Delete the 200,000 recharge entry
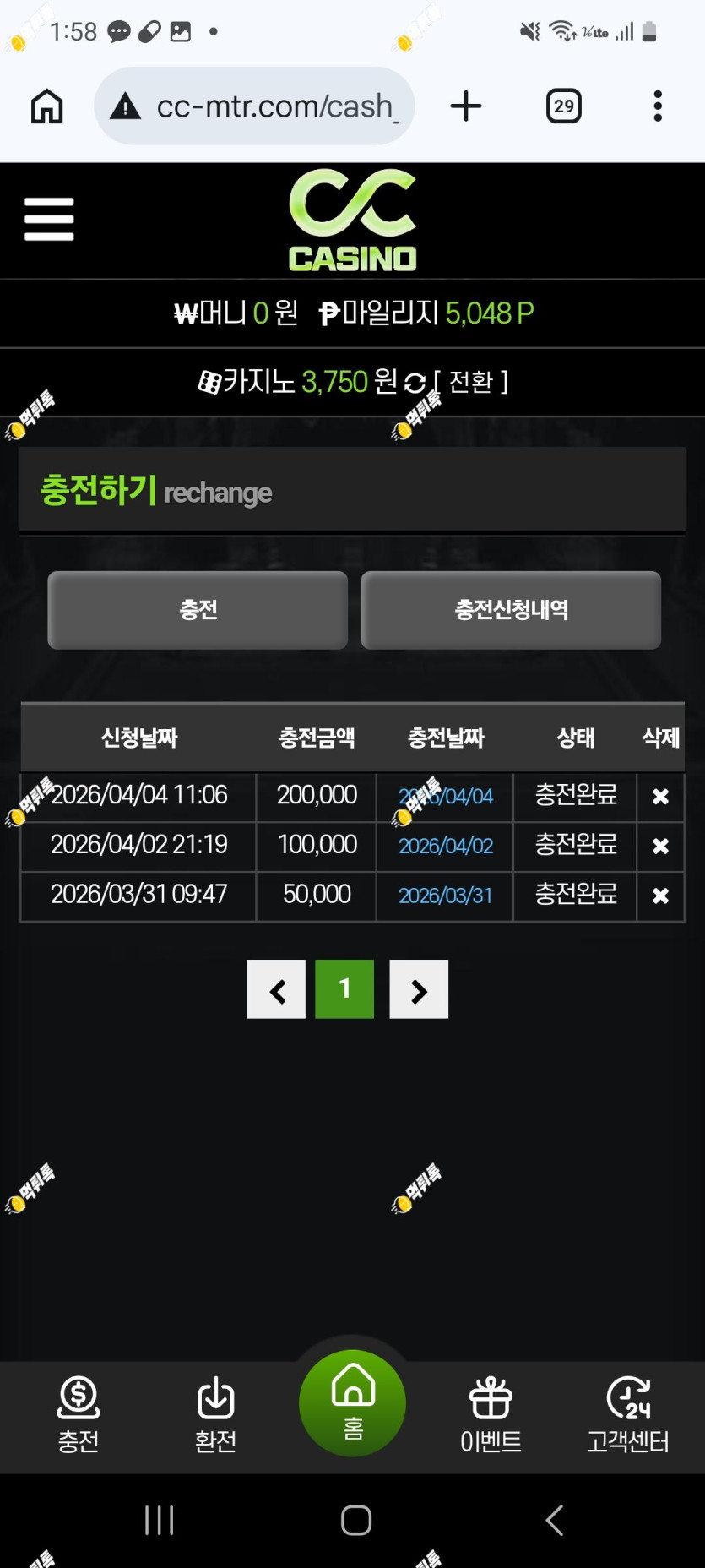The height and width of the screenshot is (1568, 705). [x=660, y=796]
